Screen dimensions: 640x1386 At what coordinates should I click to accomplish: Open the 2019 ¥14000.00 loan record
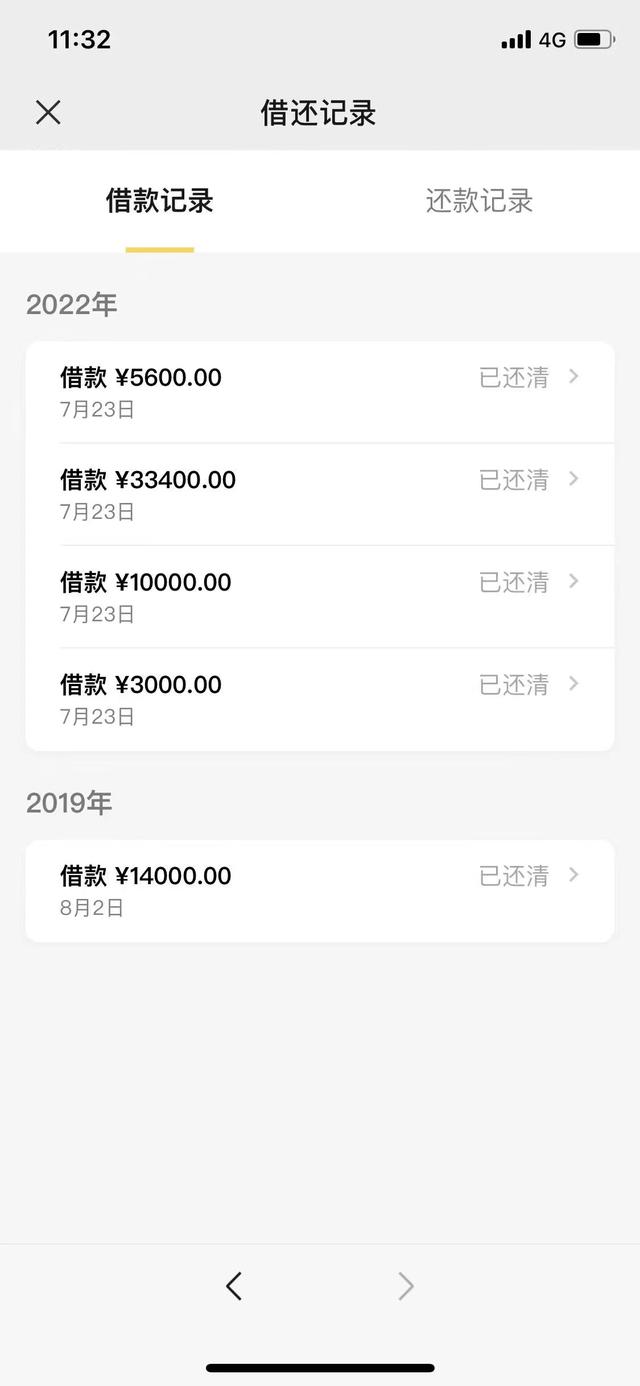pyautogui.click(x=319, y=890)
